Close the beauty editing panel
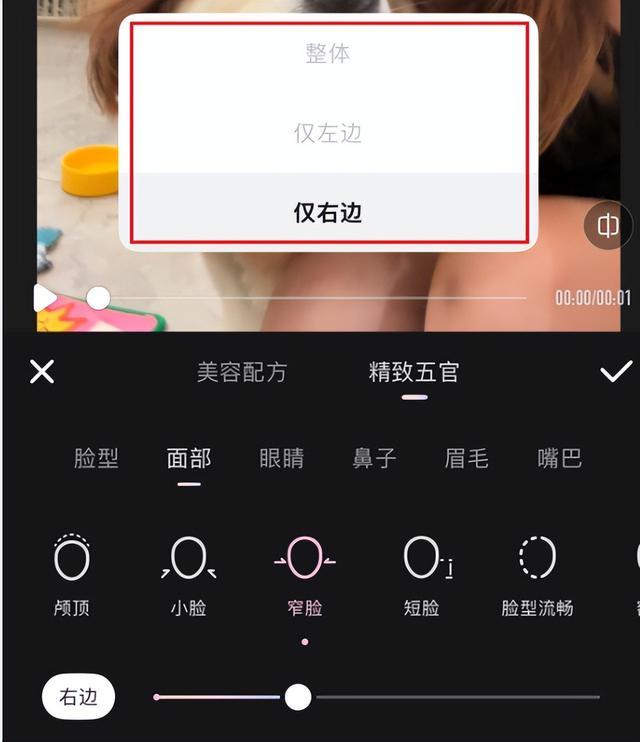640x742 pixels. tap(42, 372)
